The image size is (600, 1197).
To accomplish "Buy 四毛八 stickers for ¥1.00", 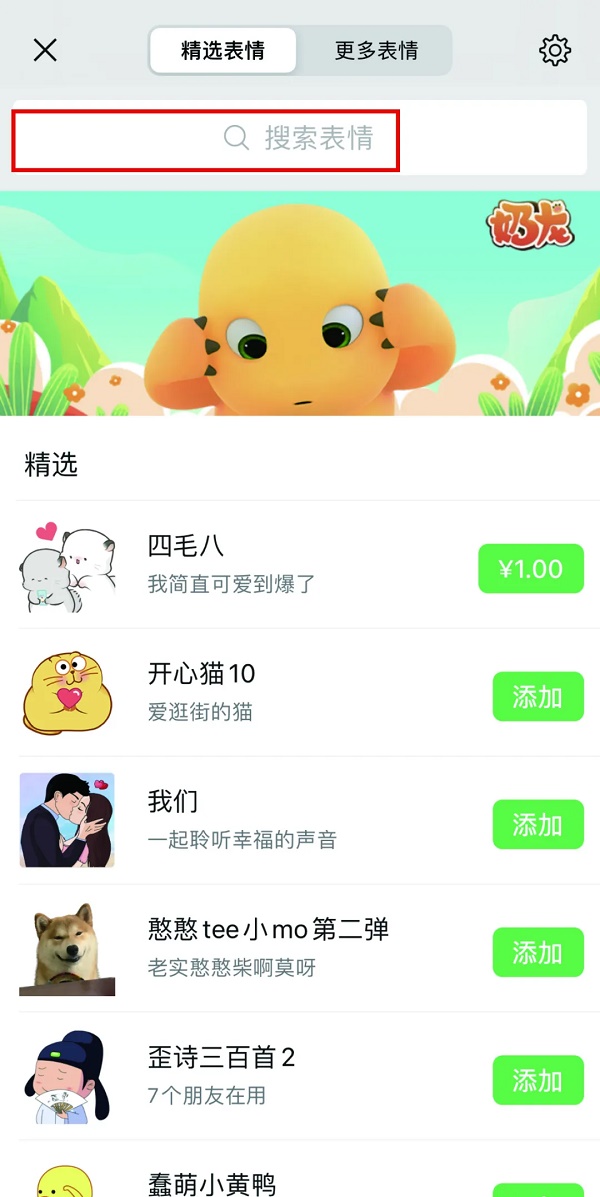I will tap(531, 569).
